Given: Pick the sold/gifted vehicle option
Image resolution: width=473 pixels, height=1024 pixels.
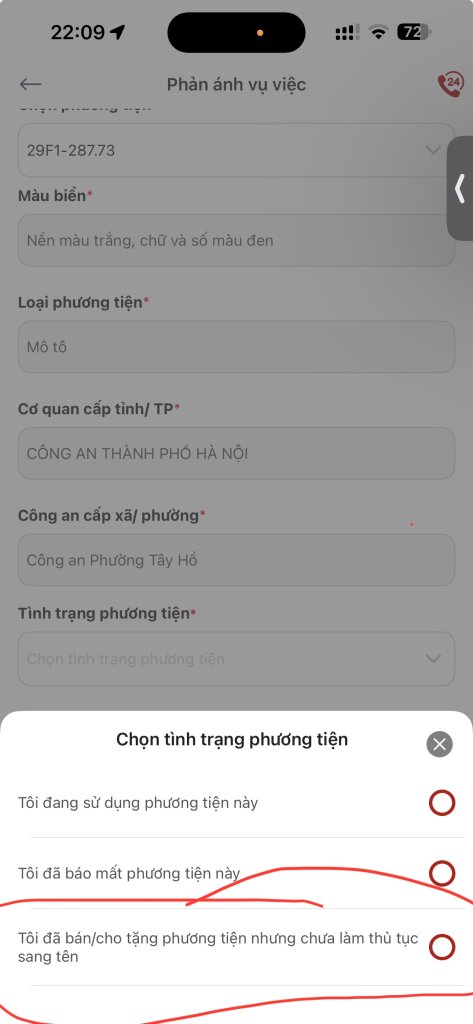Looking at the screenshot, I should 236,948.
